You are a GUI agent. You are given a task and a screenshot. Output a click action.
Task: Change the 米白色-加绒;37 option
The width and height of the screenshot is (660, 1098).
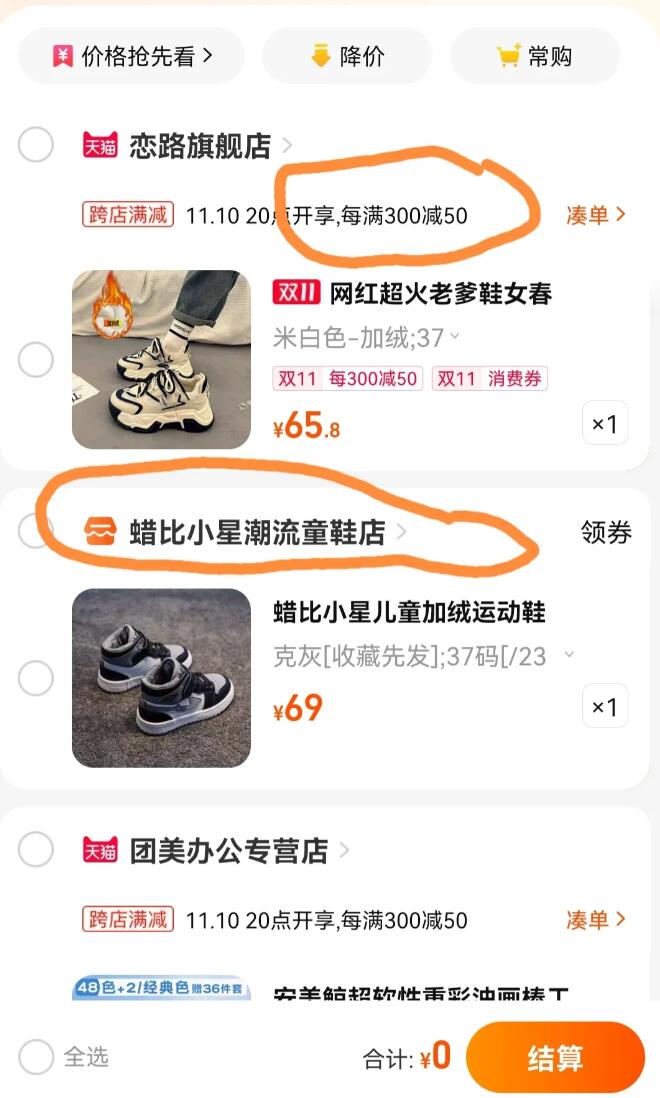click(366, 339)
